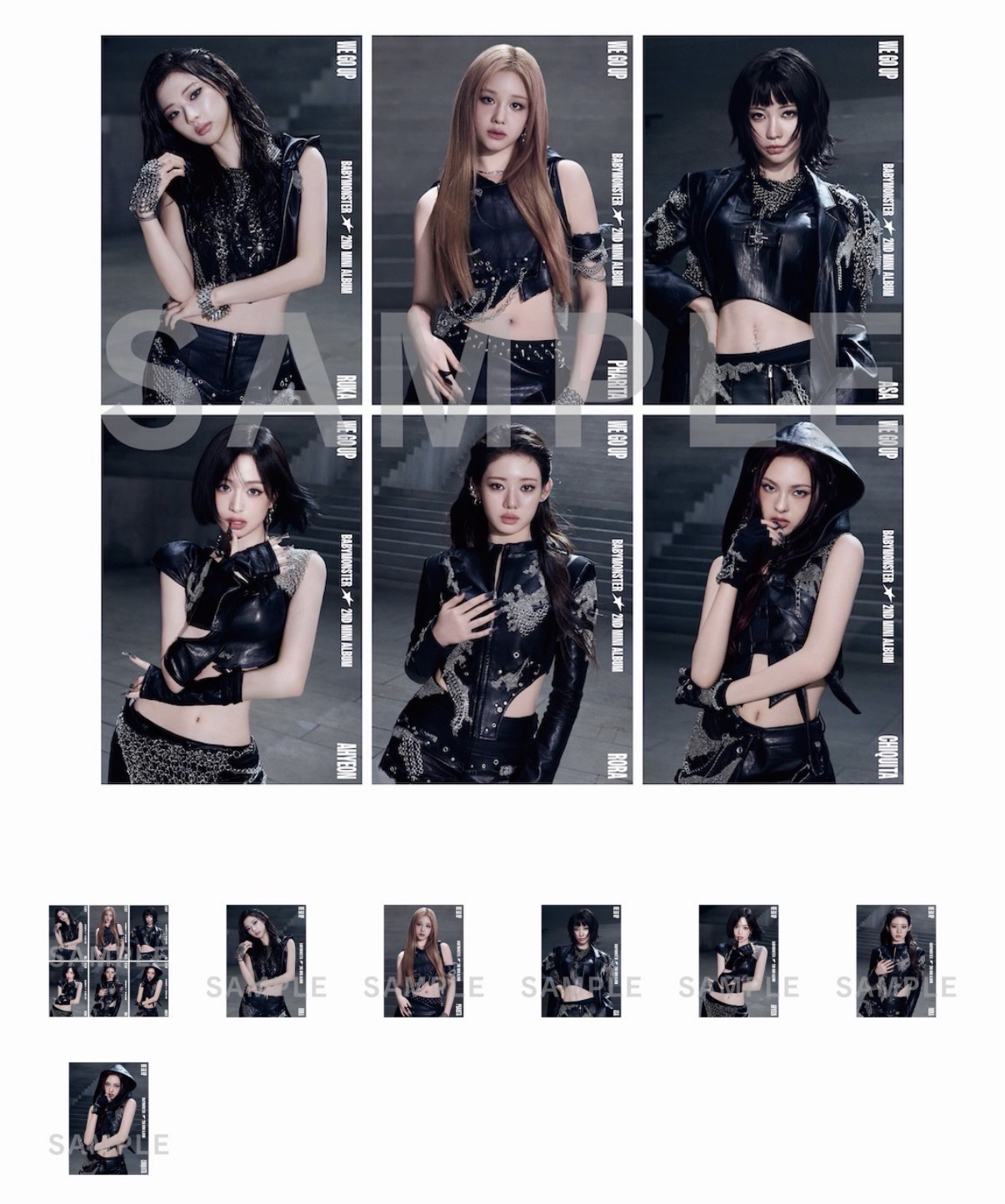This screenshot has width=1005, height=1204.
Task: Enlarge the main six-photo product image
Action: tap(502, 409)
